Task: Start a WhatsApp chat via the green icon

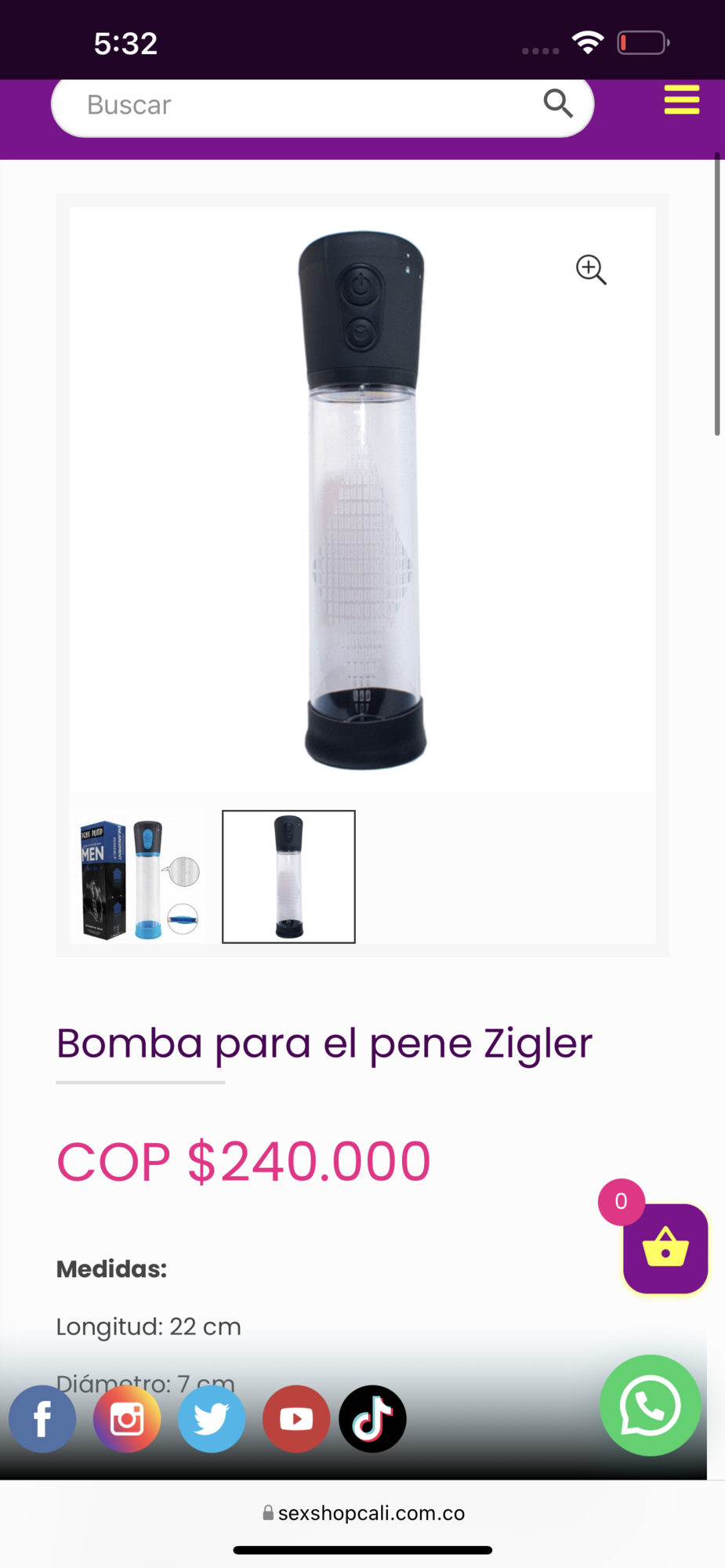Action: pyautogui.click(x=650, y=1405)
